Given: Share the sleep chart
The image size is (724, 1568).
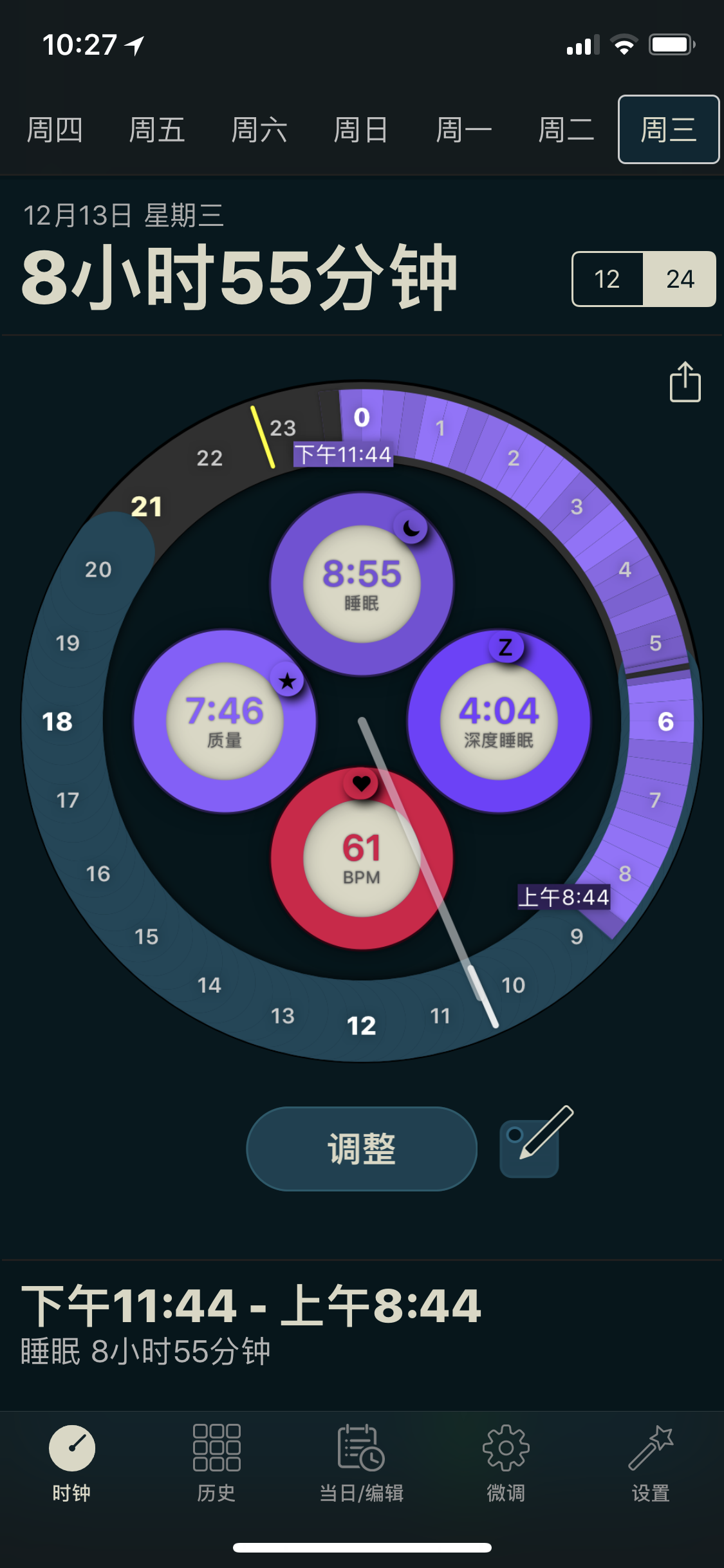Looking at the screenshot, I should pyautogui.click(x=685, y=382).
